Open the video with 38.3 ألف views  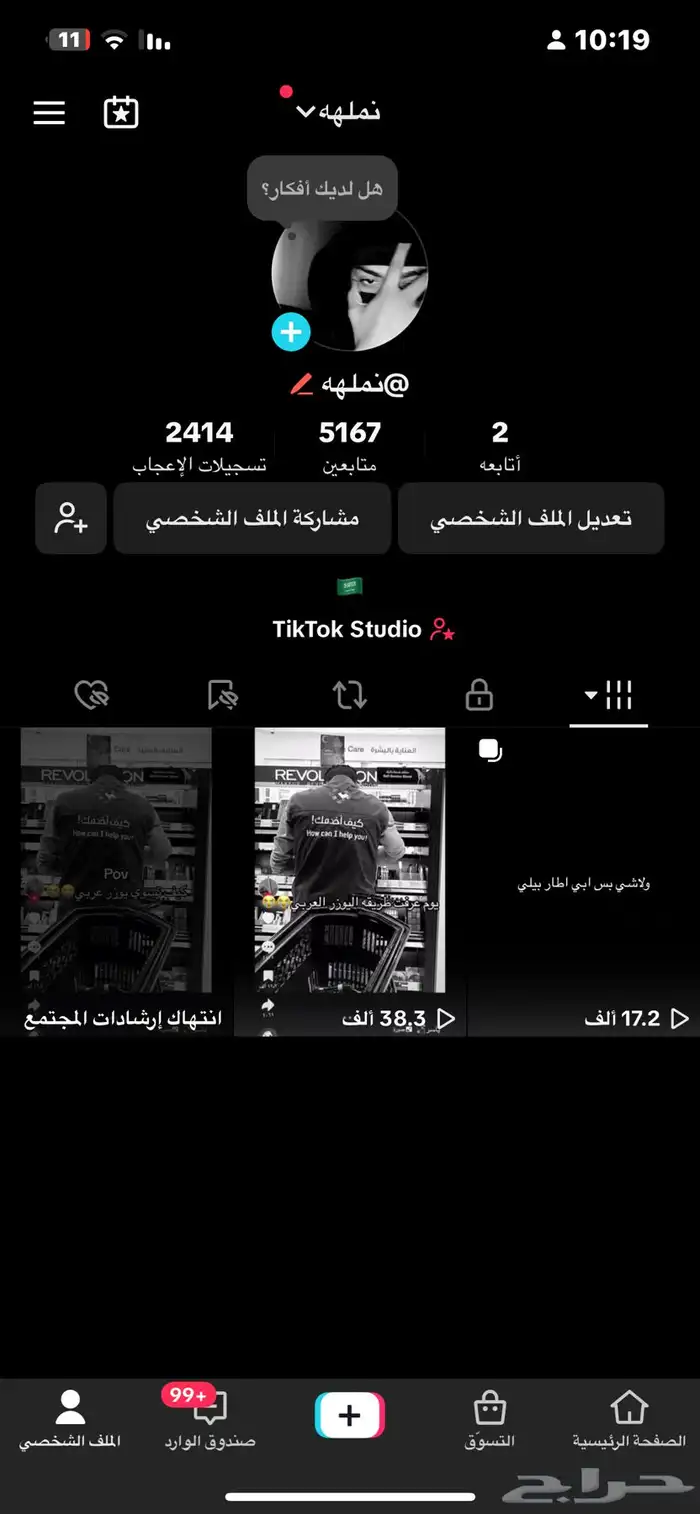click(x=349, y=880)
